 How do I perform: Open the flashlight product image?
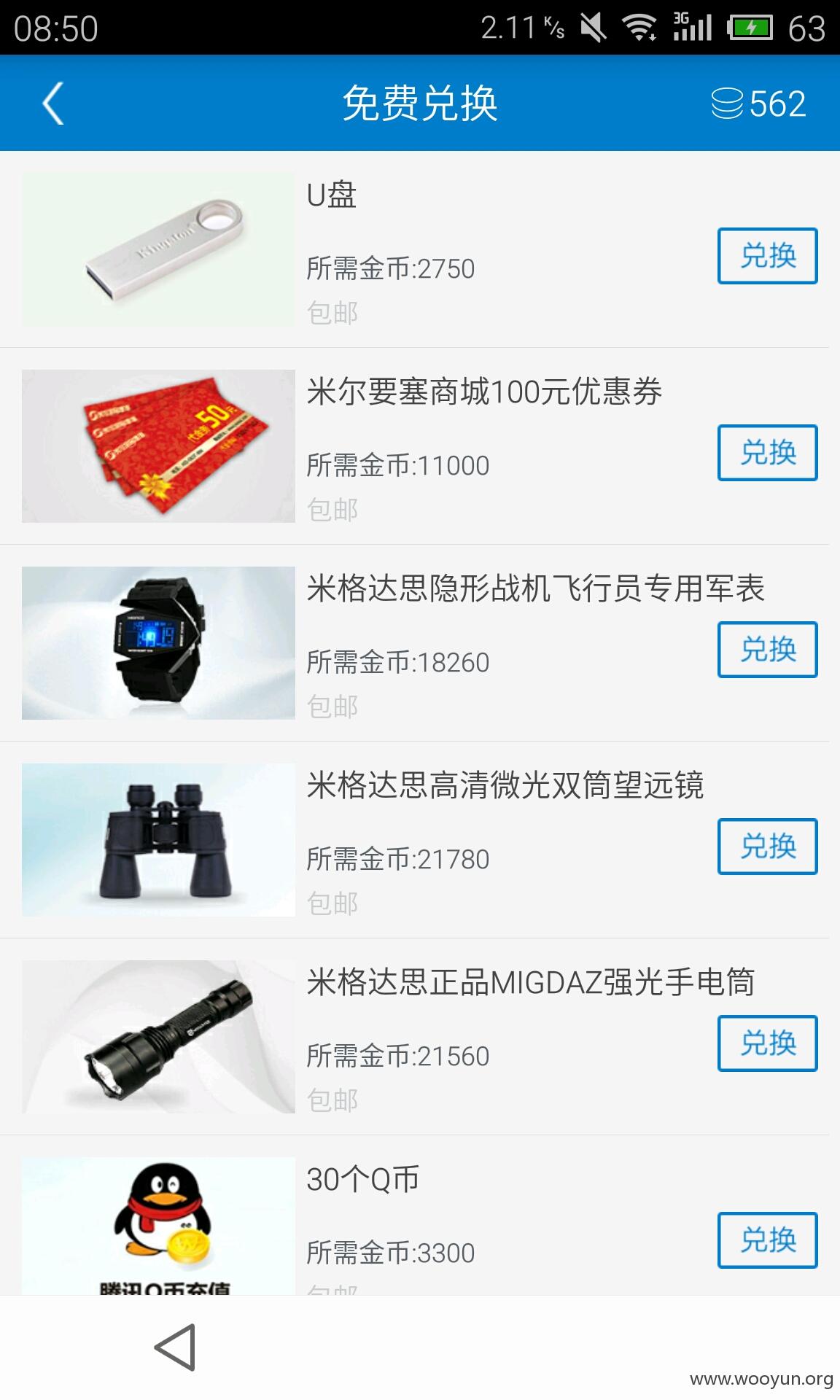(x=158, y=1037)
